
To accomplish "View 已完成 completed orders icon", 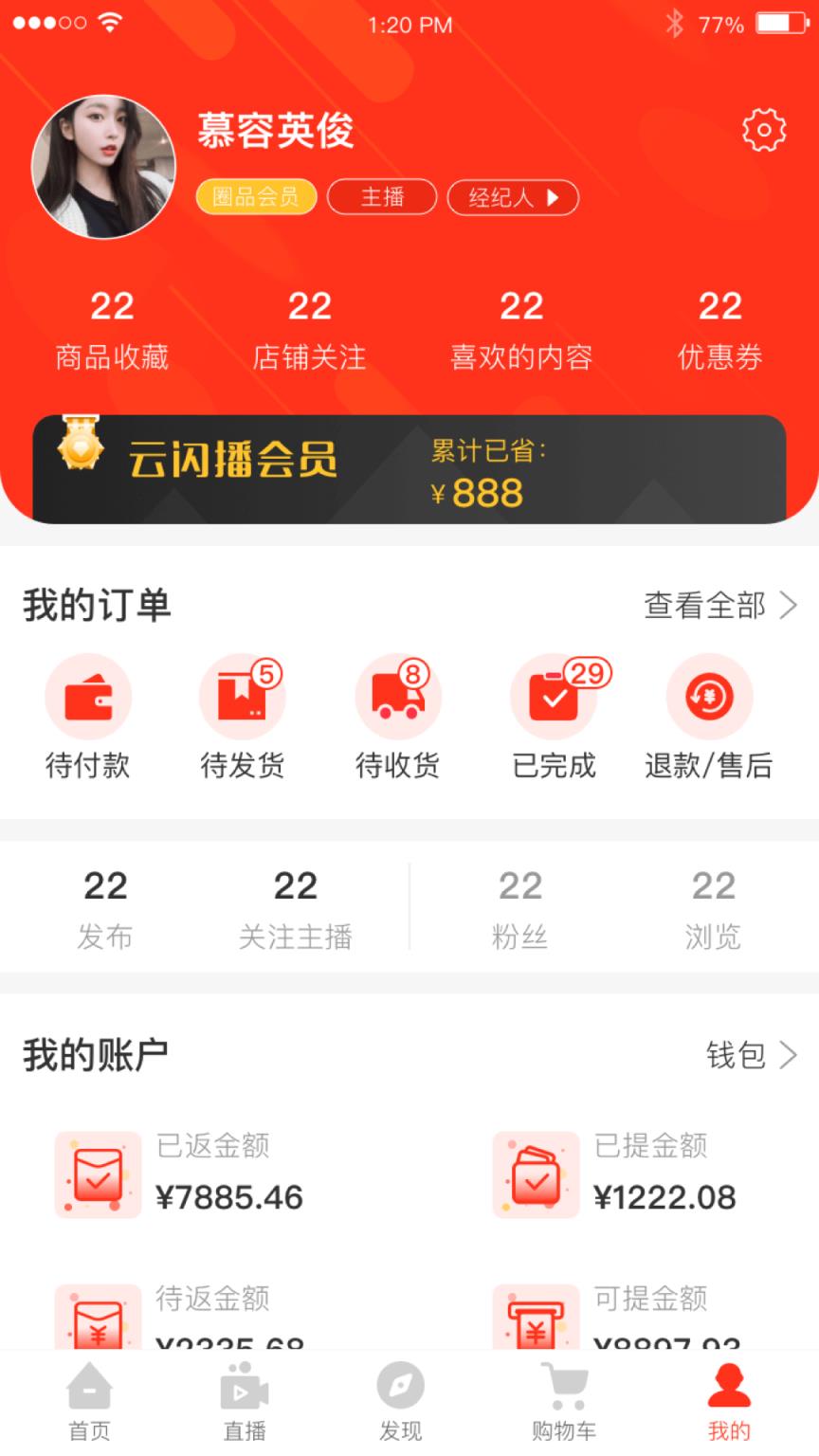I will pyautogui.click(x=555, y=696).
